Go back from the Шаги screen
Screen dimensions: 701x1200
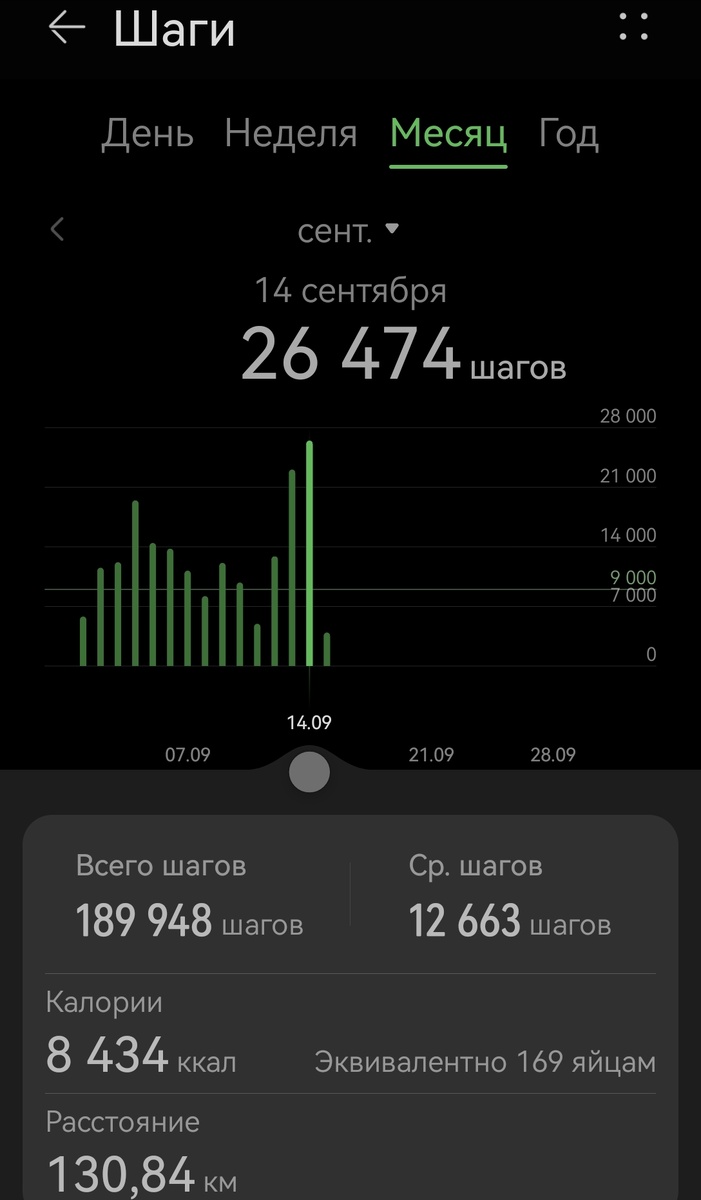[66, 28]
